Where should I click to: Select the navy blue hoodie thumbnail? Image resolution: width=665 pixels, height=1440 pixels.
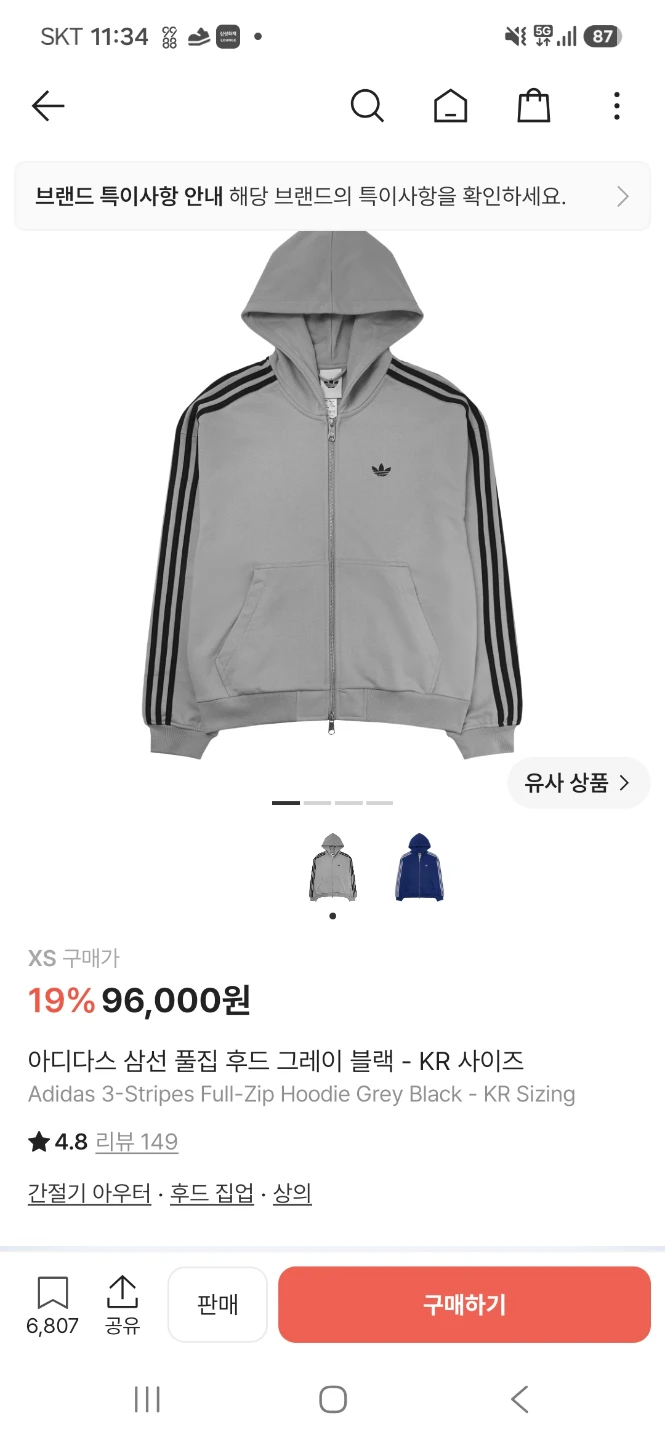point(420,867)
